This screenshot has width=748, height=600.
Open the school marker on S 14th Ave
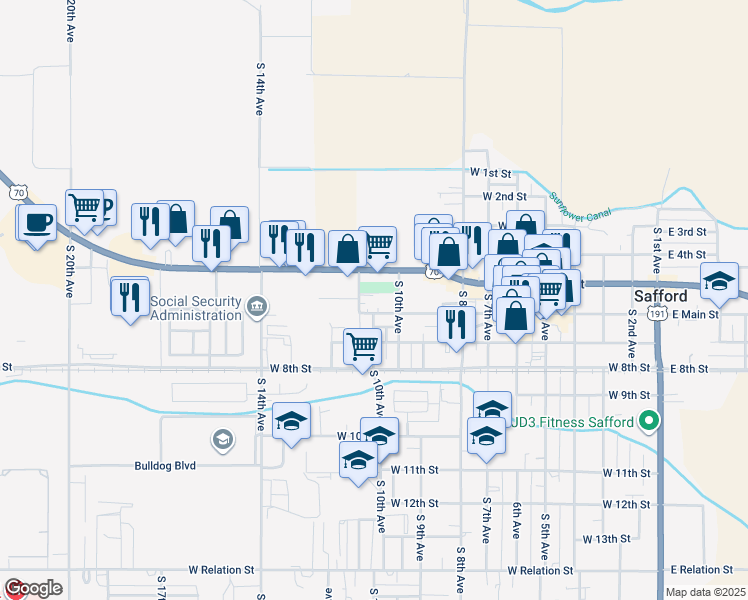291,422
